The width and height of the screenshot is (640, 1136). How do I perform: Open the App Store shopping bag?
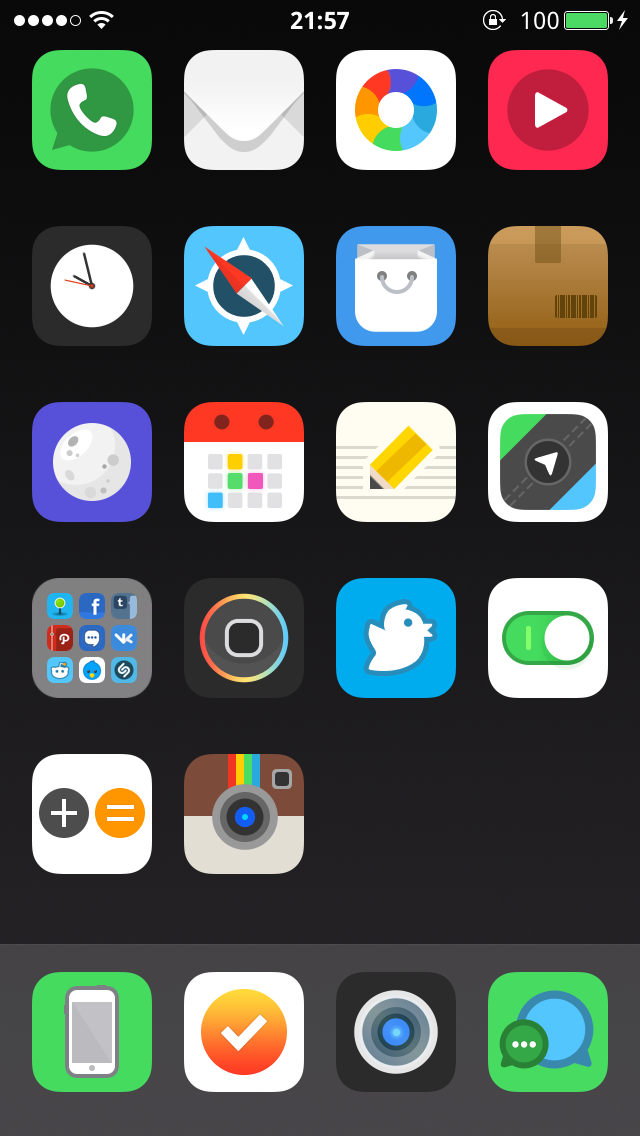coord(396,286)
